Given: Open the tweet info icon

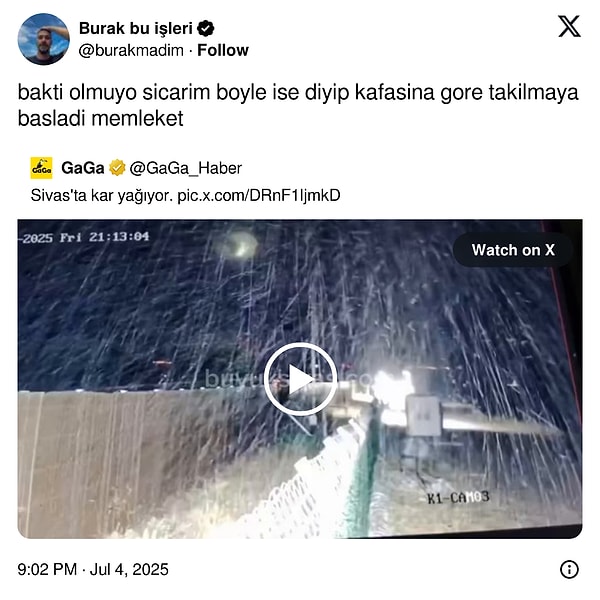Looking at the screenshot, I should coord(569,569).
